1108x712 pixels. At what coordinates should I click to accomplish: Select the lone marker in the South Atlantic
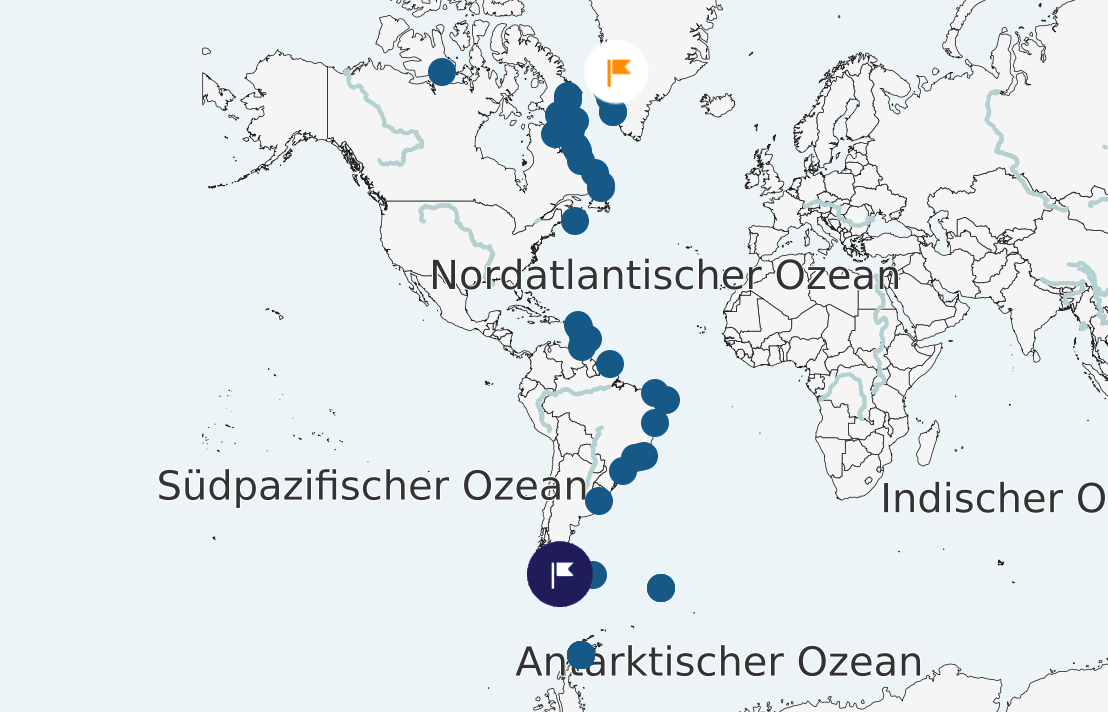(660, 588)
